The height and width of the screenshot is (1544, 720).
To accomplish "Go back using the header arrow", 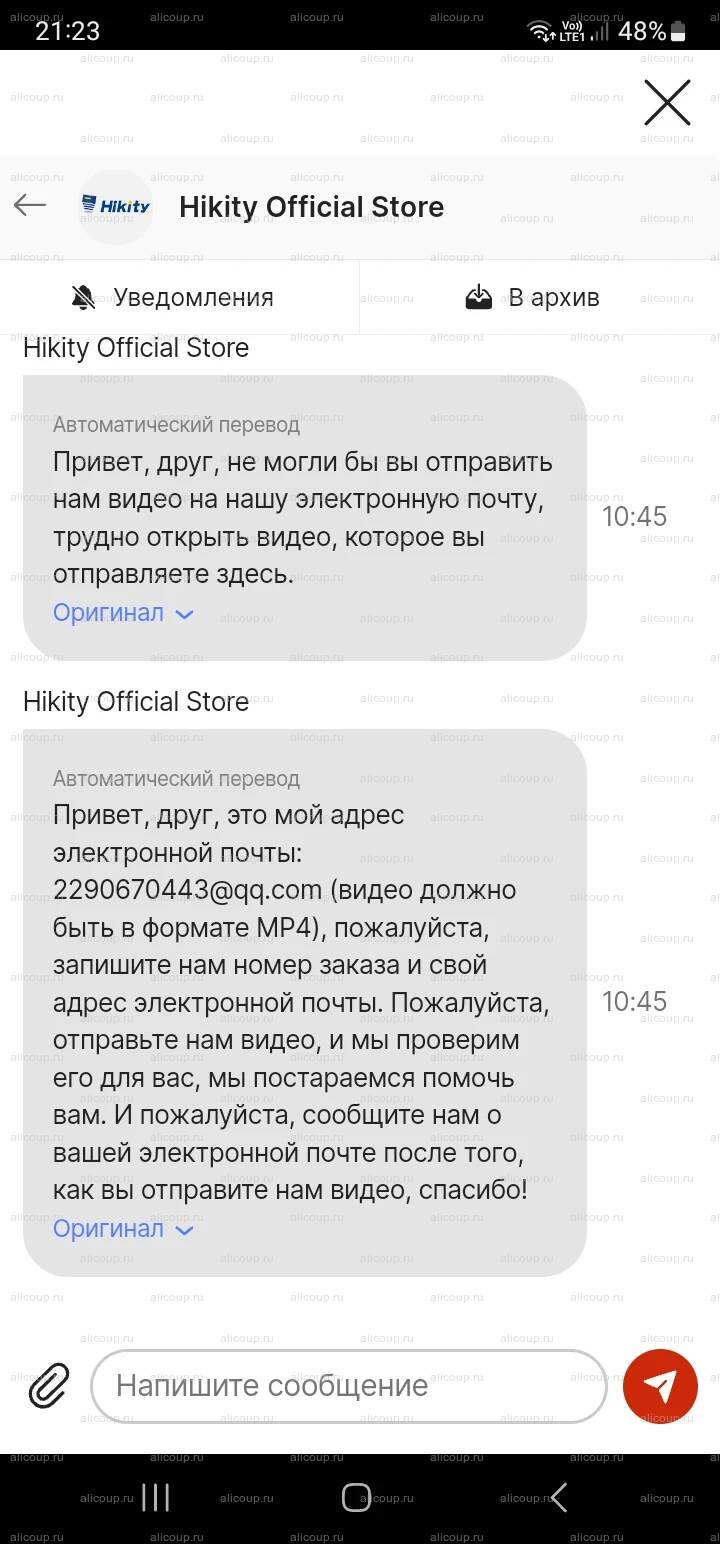I will tap(30, 206).
